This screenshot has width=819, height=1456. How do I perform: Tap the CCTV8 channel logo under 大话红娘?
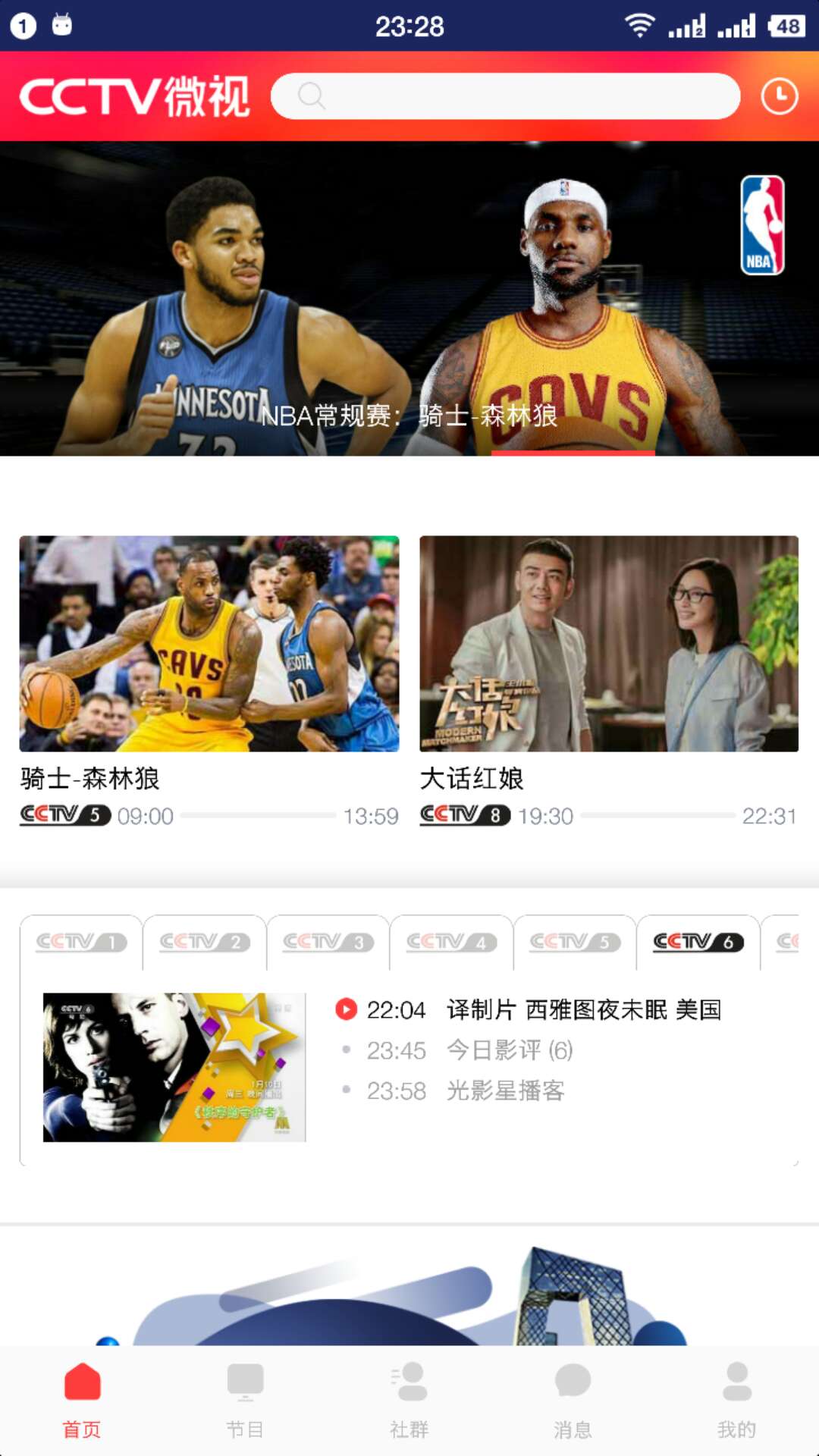tap(463, 817)
